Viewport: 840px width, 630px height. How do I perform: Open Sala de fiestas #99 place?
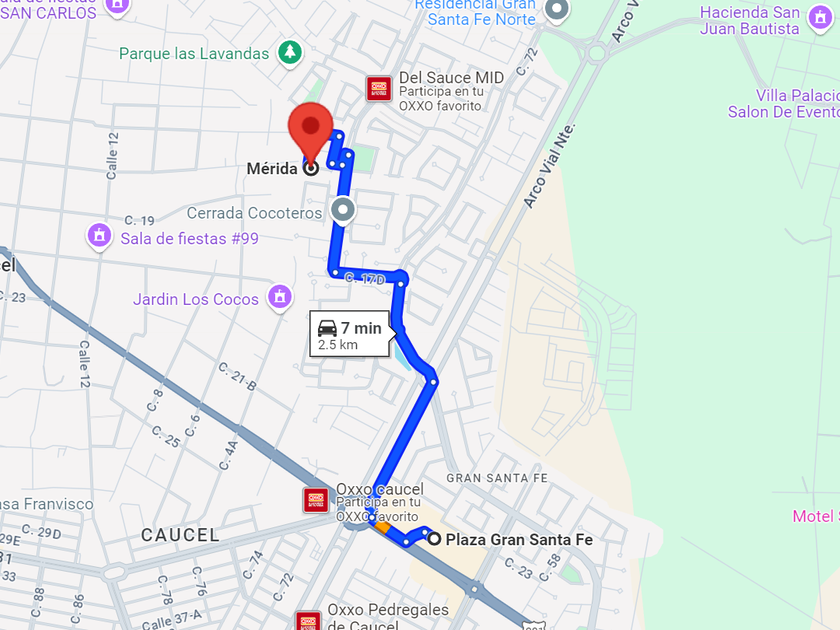click(x=99, y=237)
